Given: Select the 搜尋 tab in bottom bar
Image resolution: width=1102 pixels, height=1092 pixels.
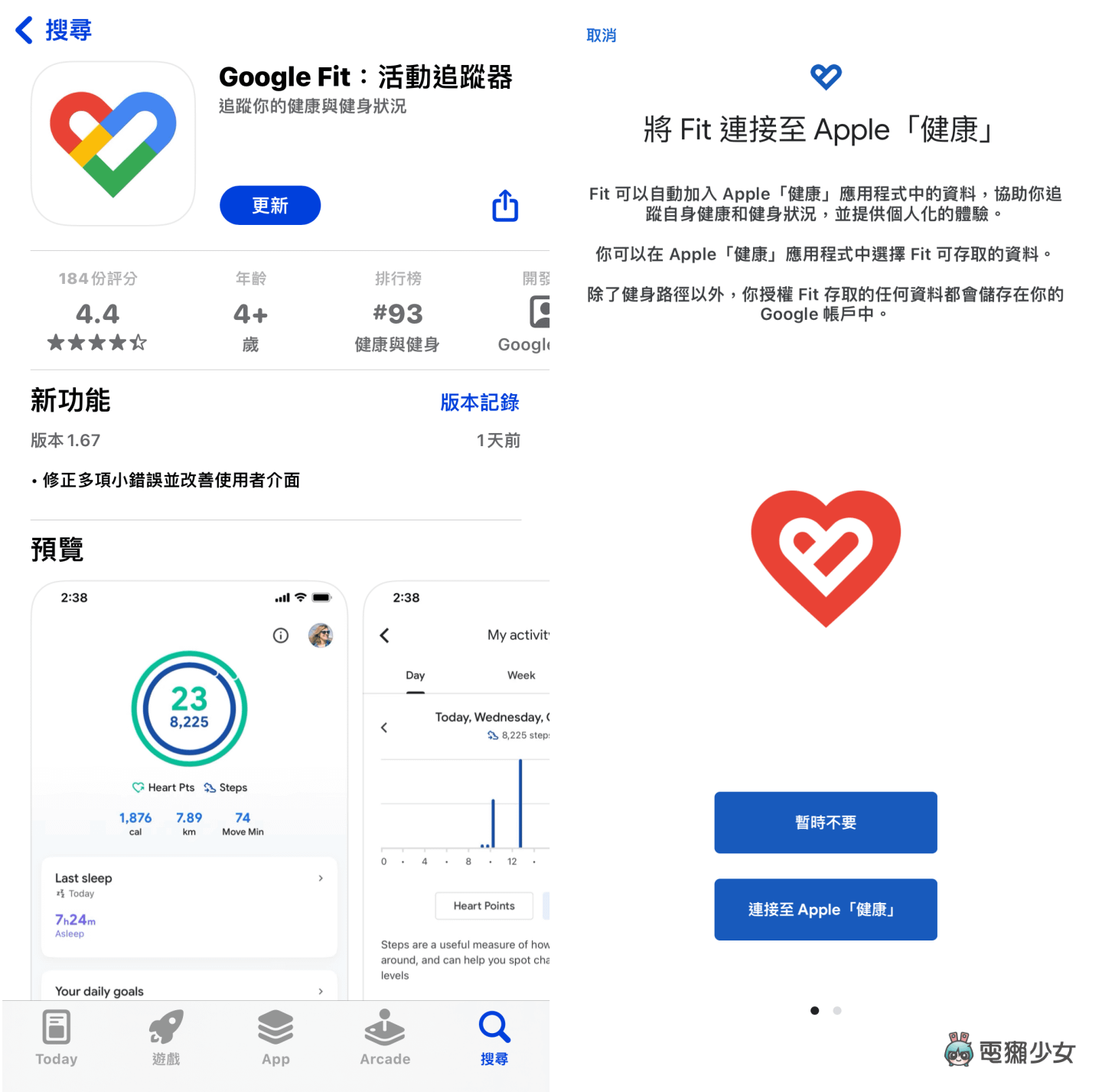Looking at the screenshot, I should pos(494,1037).
